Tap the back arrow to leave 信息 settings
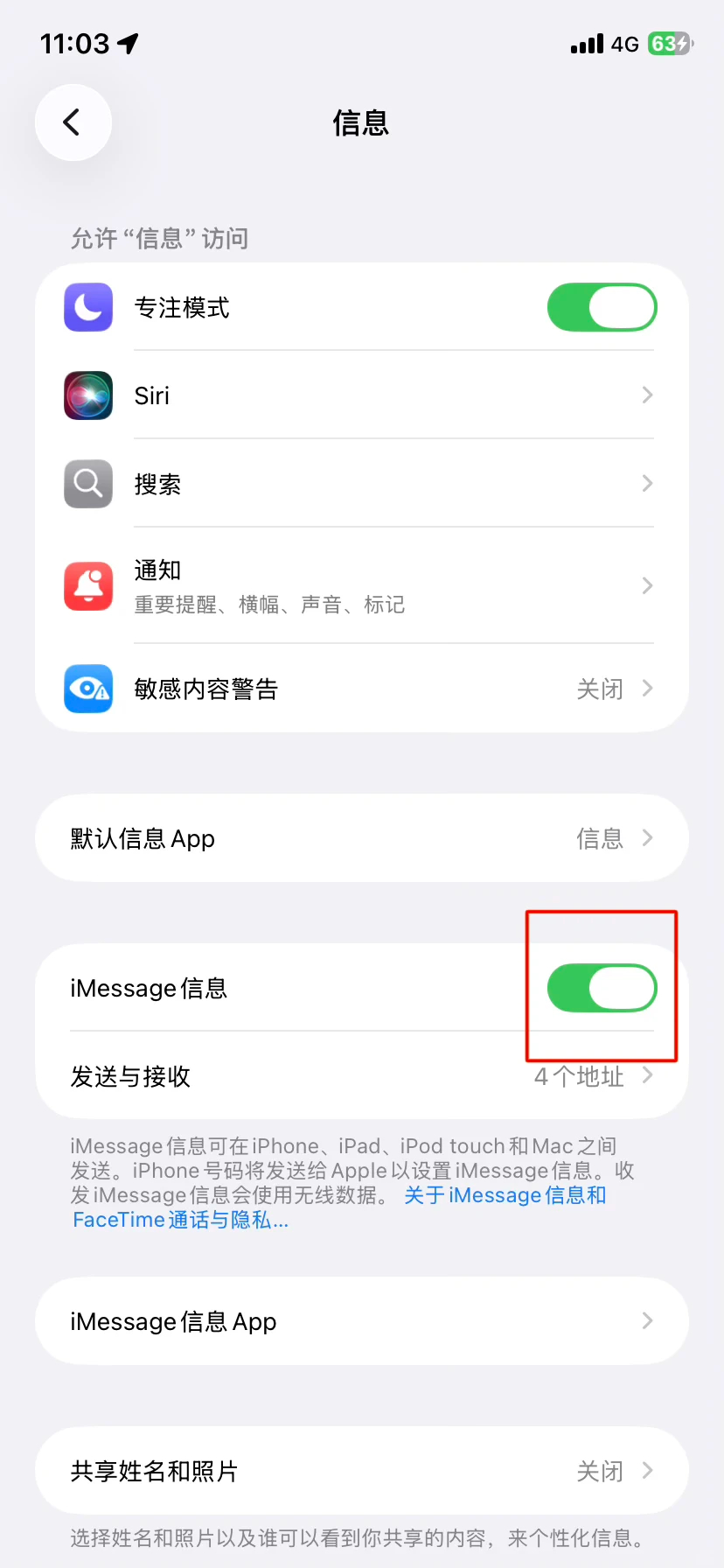This screenshot has height=1568, width=724. pos(73,122)
